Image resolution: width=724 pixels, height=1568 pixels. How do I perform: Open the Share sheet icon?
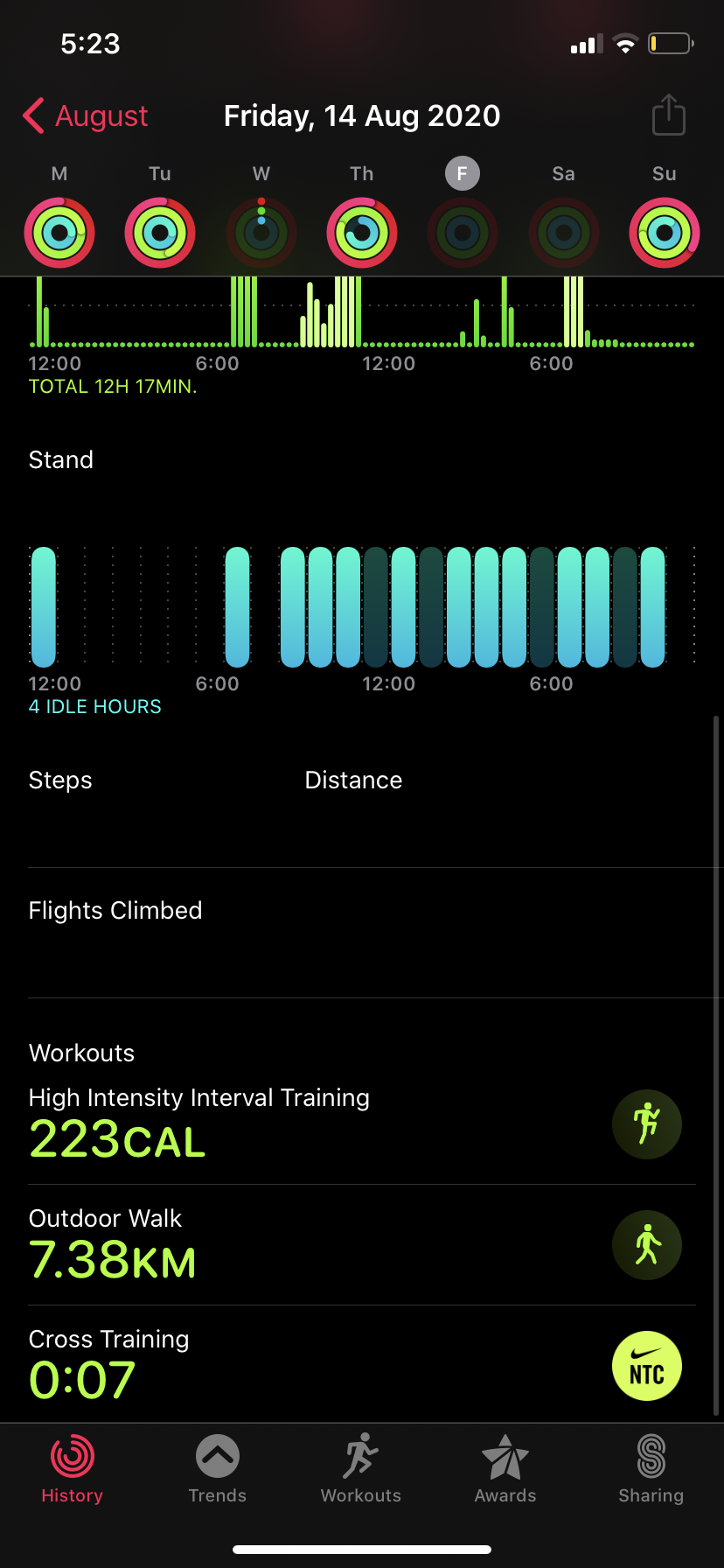668,115
